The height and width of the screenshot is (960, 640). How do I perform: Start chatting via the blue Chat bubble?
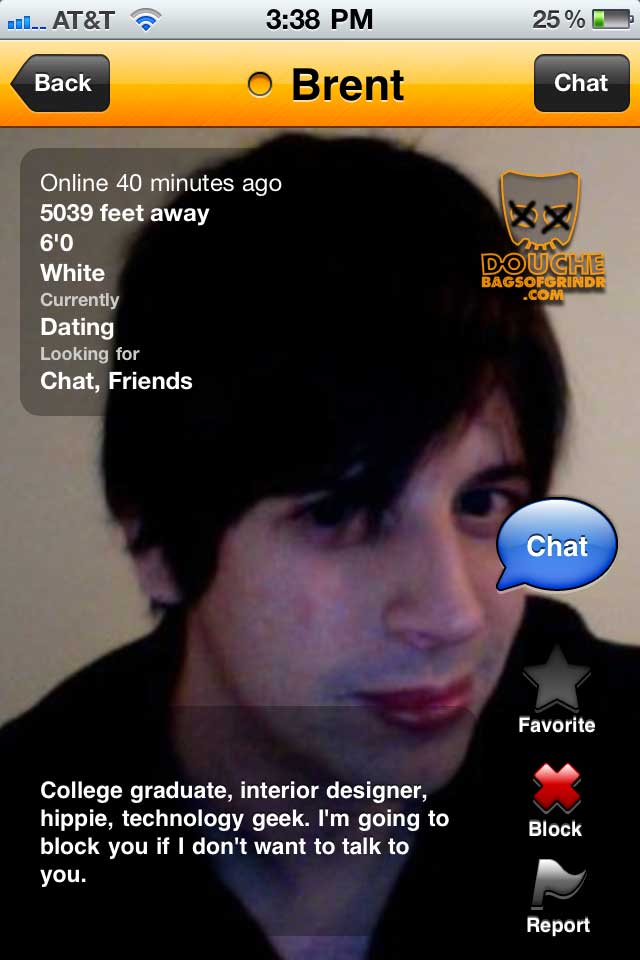[557, 546]
